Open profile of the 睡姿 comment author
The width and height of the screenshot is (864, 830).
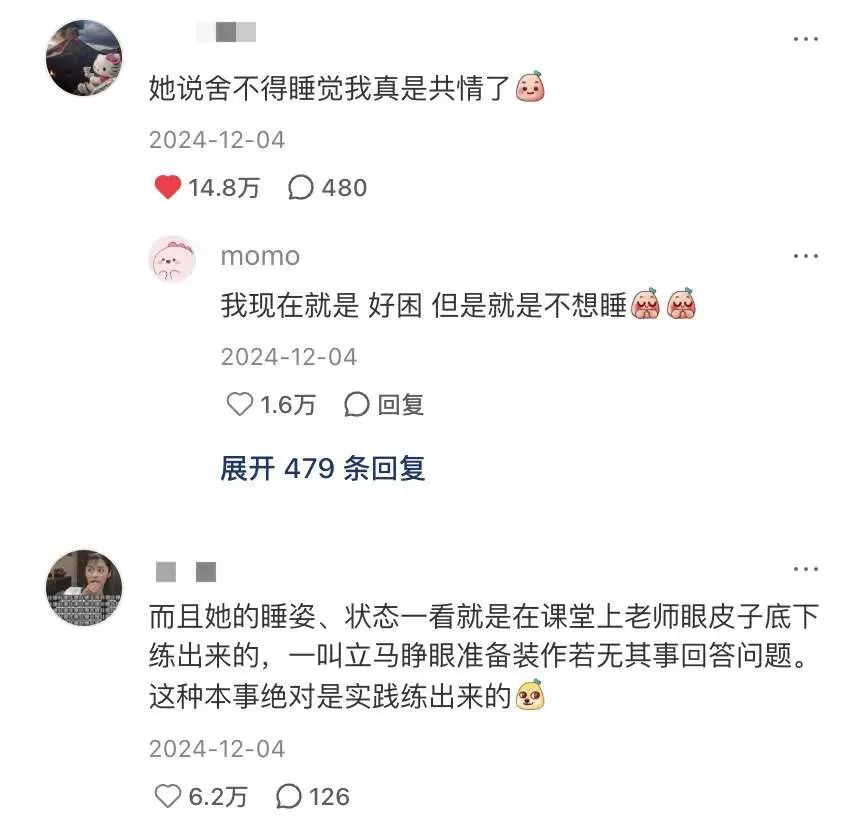[x=84, y=586]
